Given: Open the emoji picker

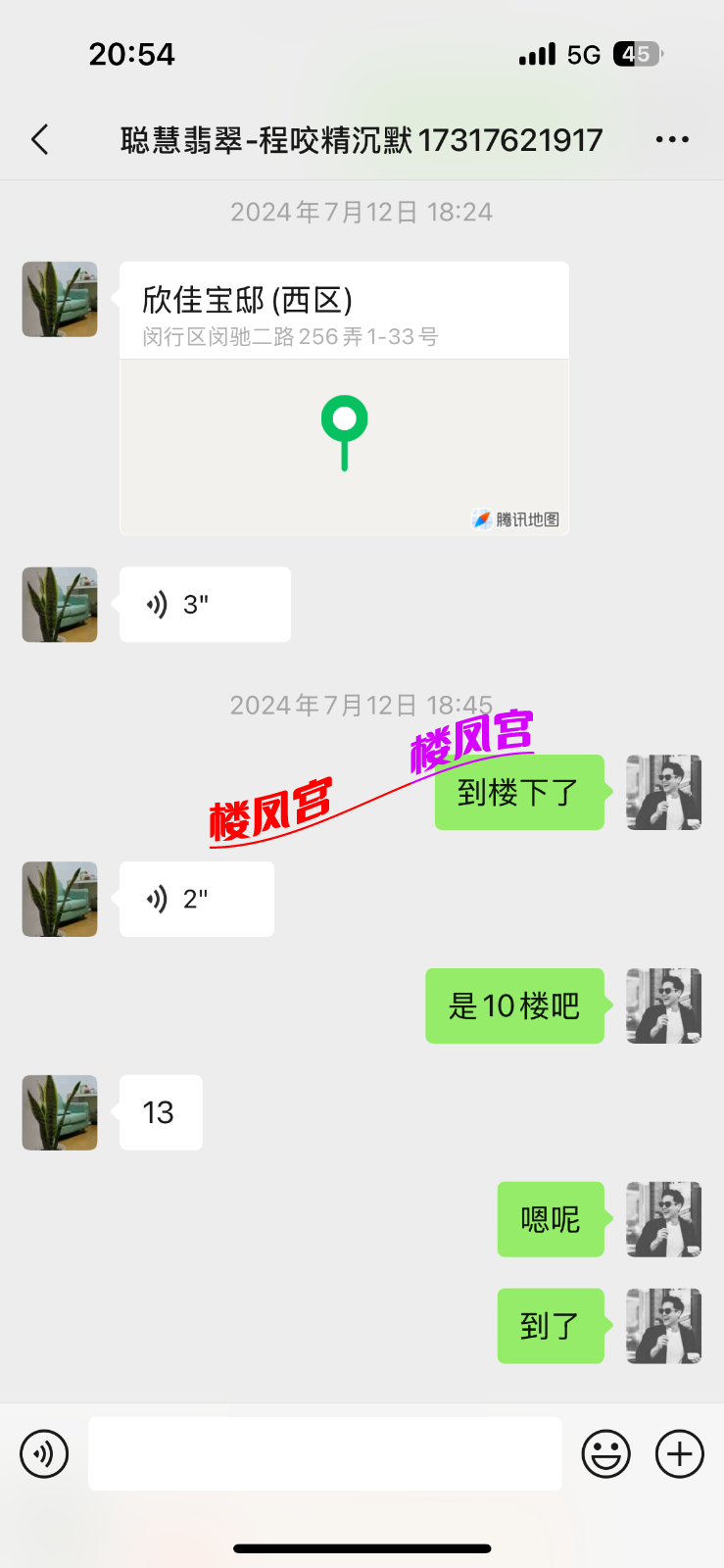Looking at the screenshot, I should coord(605,1453).
